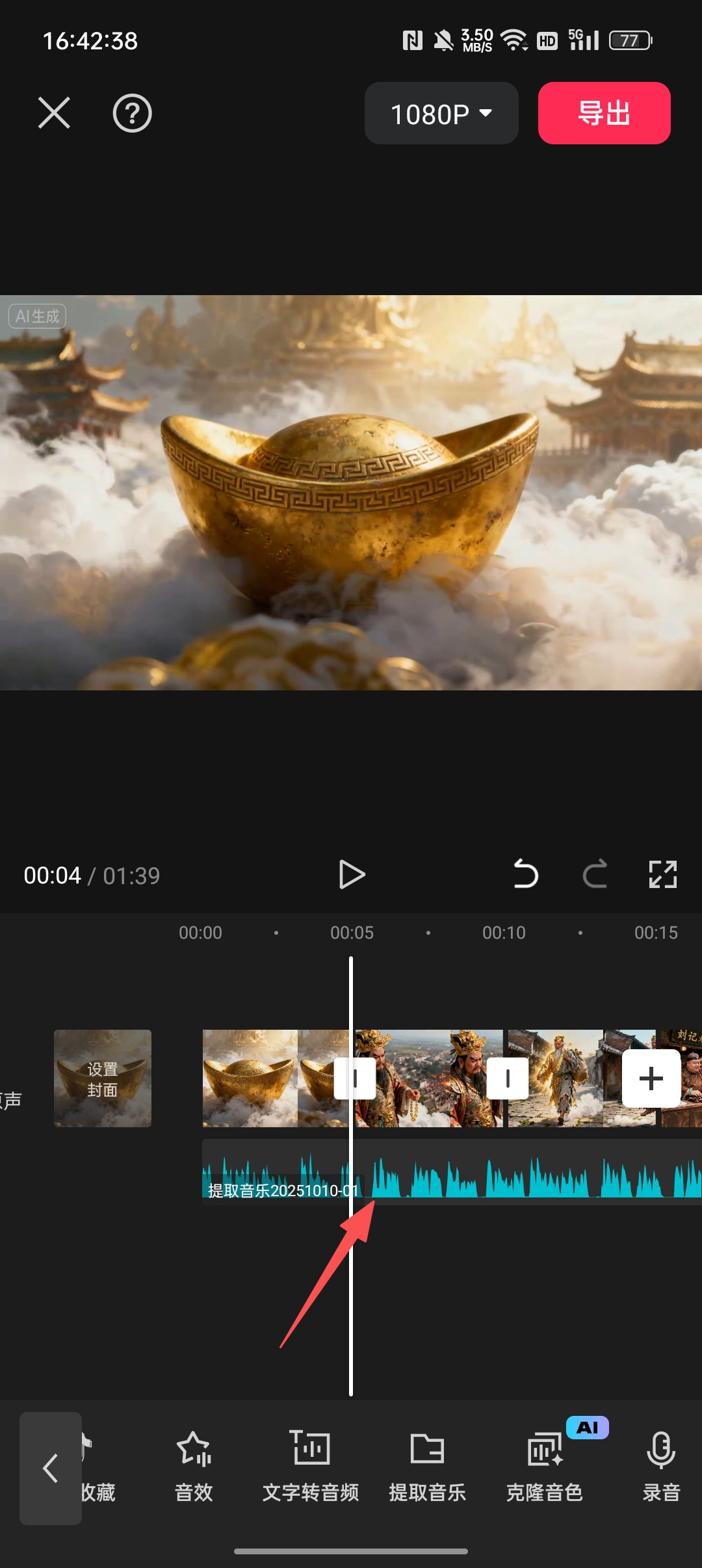
Task: Undo the last edit
Action: 525,874
